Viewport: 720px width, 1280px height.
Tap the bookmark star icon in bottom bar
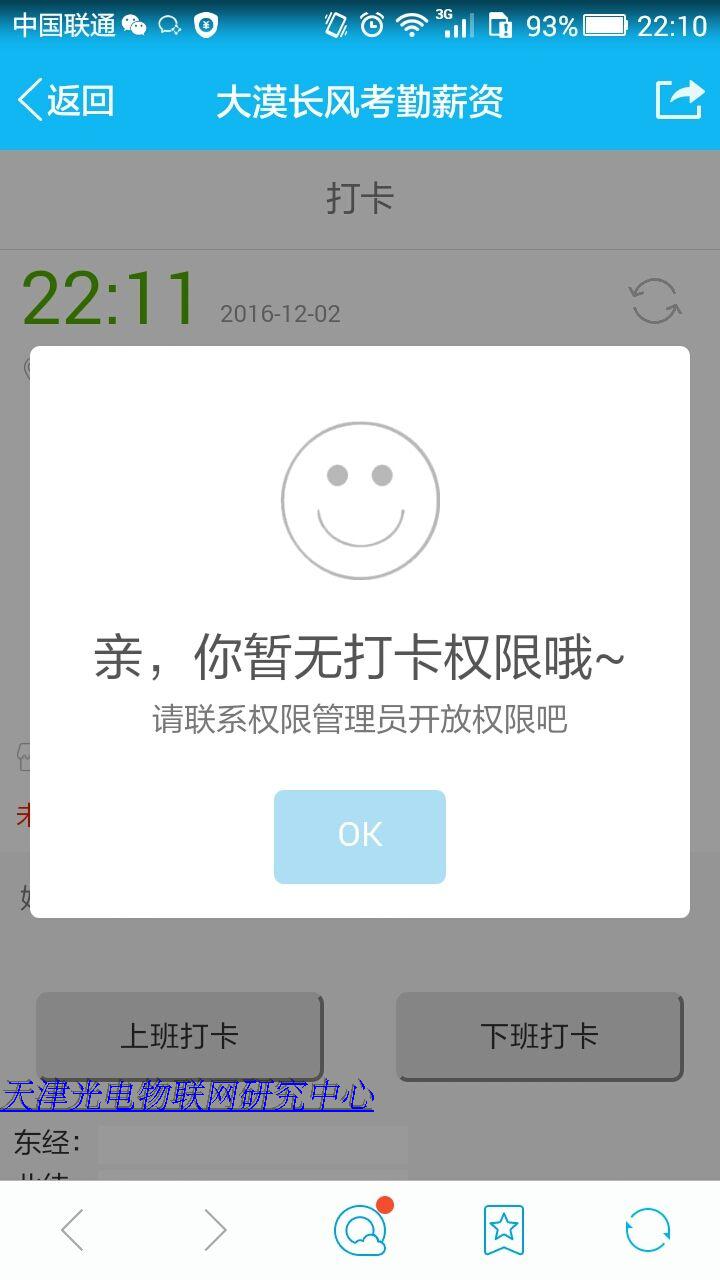[504, 1229]
